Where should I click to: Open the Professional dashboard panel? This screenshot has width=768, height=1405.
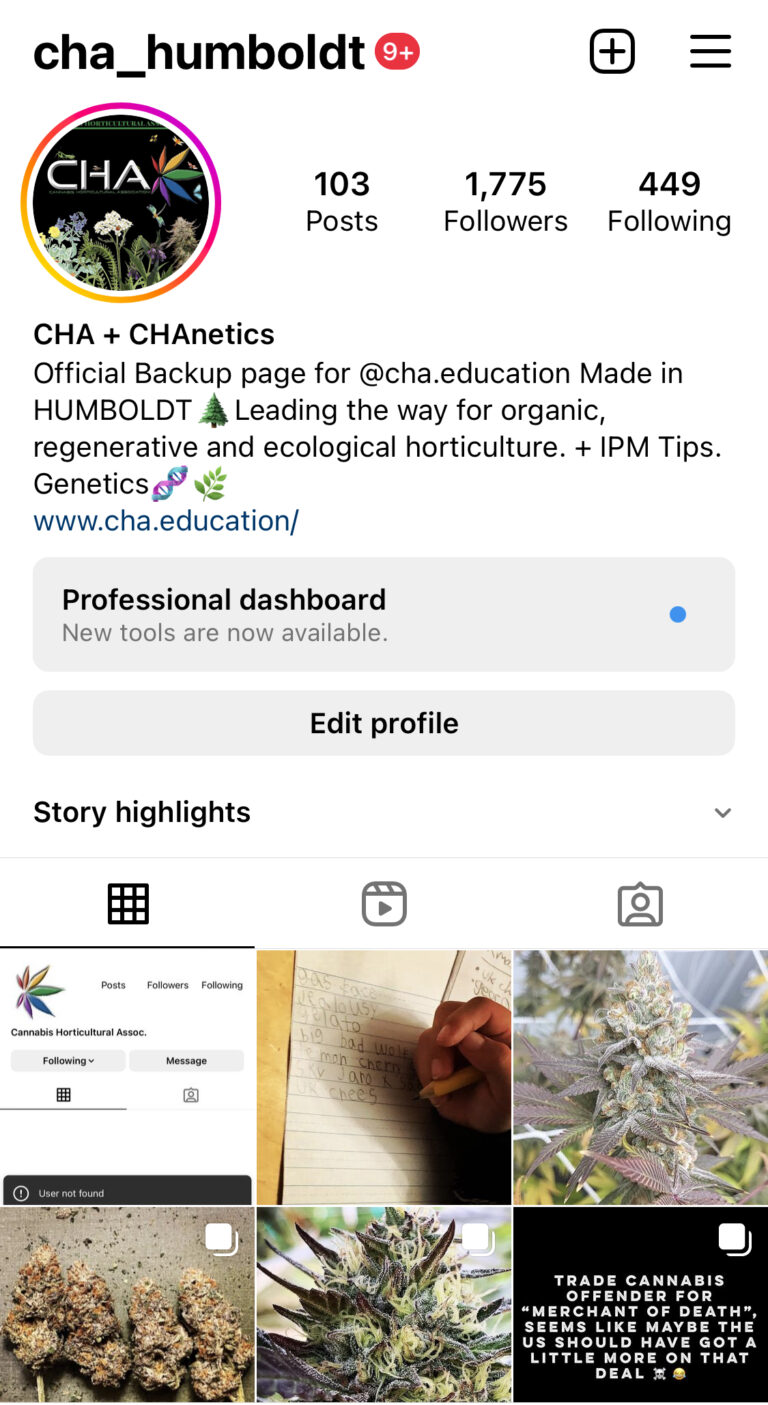click(x=383, y=614)
